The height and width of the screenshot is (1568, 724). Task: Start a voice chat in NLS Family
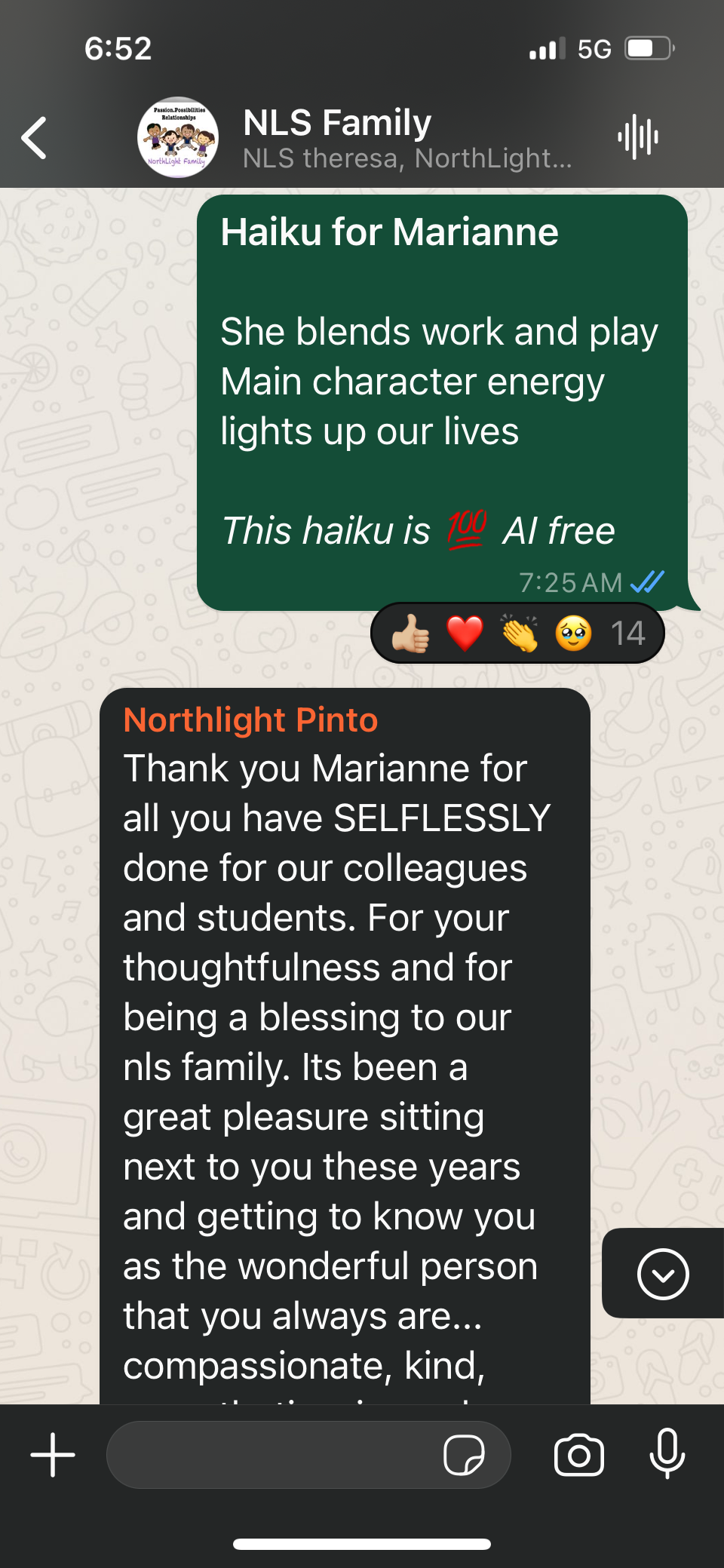[637, 137]
